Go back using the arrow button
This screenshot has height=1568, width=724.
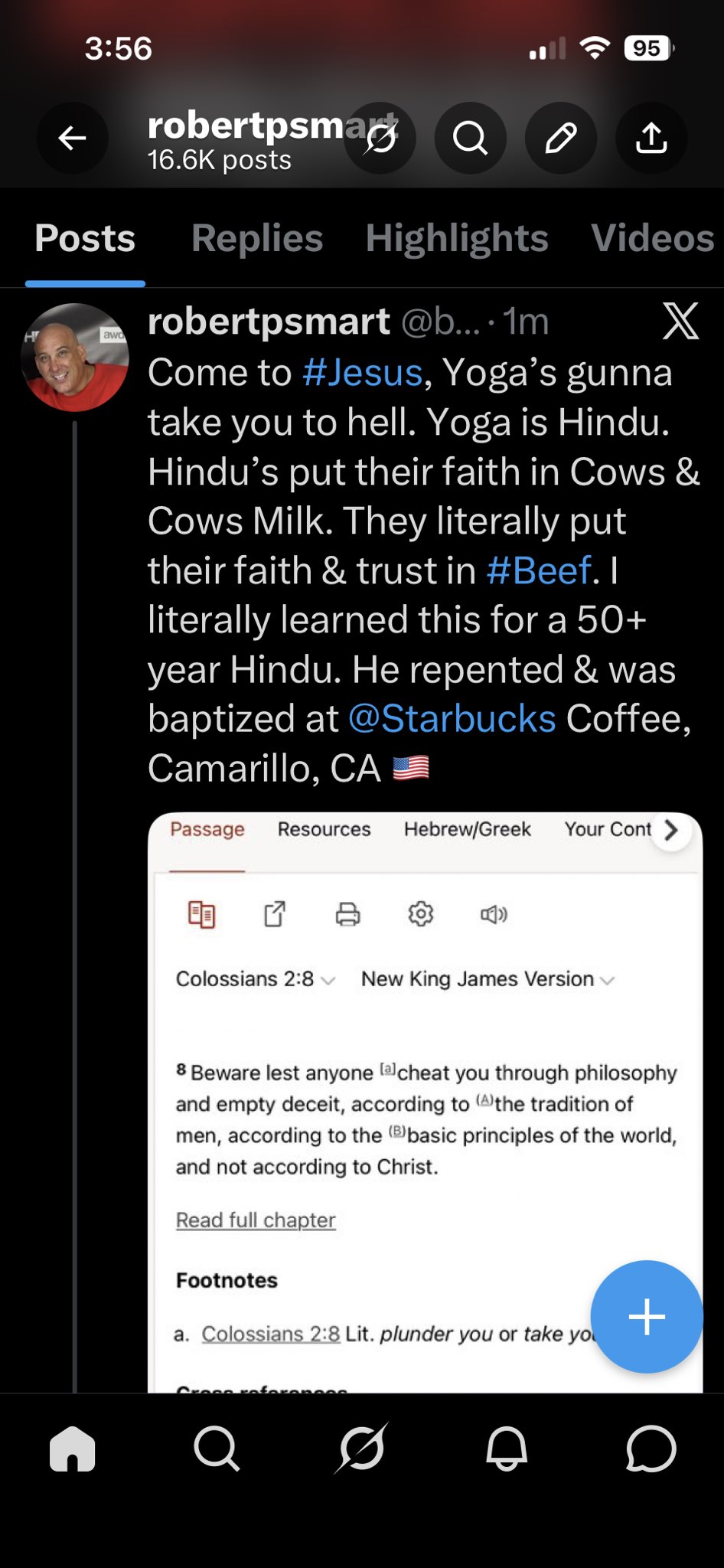(72, 139)
